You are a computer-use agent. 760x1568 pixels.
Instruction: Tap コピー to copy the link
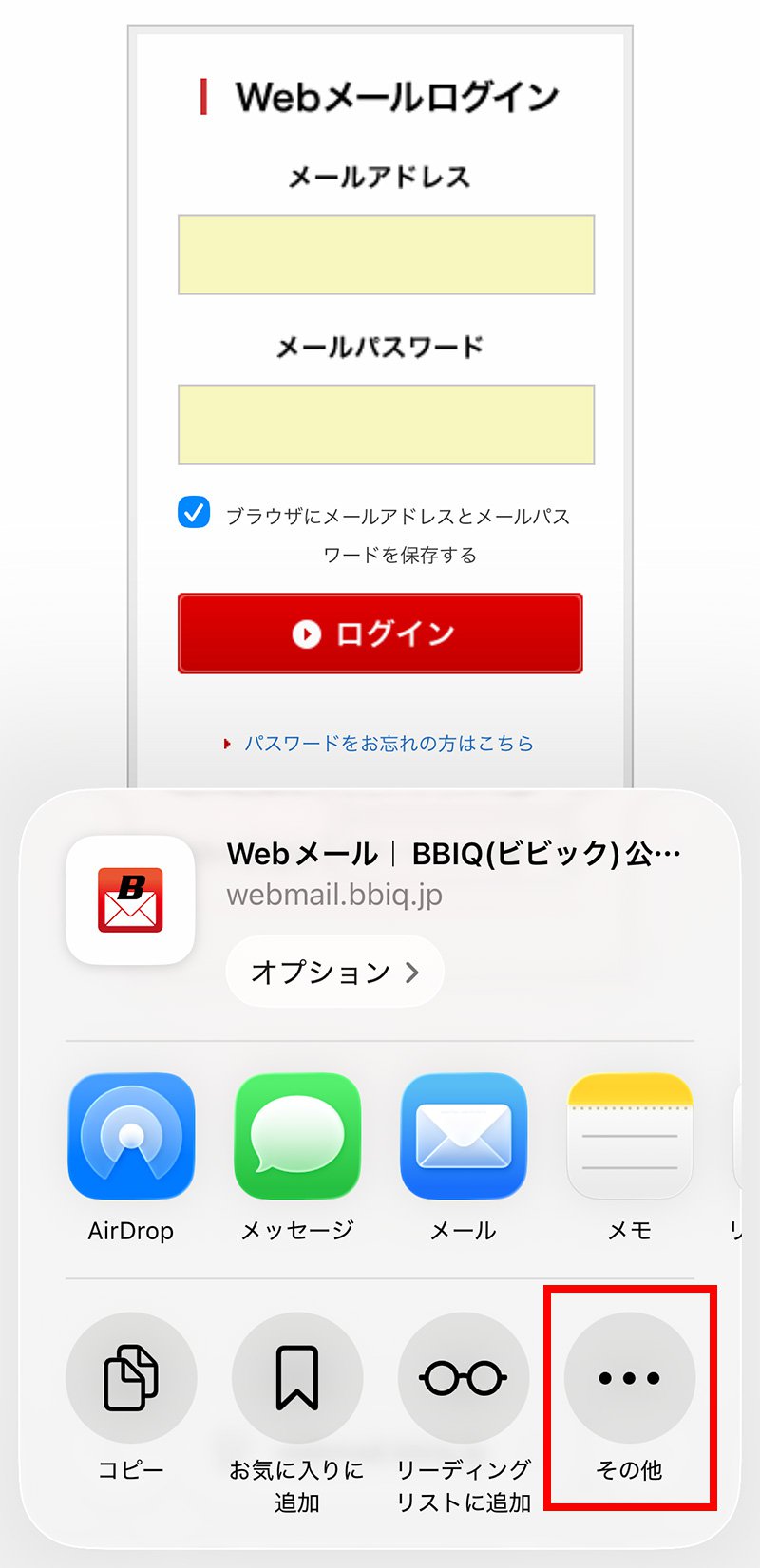coord(131,1377)
